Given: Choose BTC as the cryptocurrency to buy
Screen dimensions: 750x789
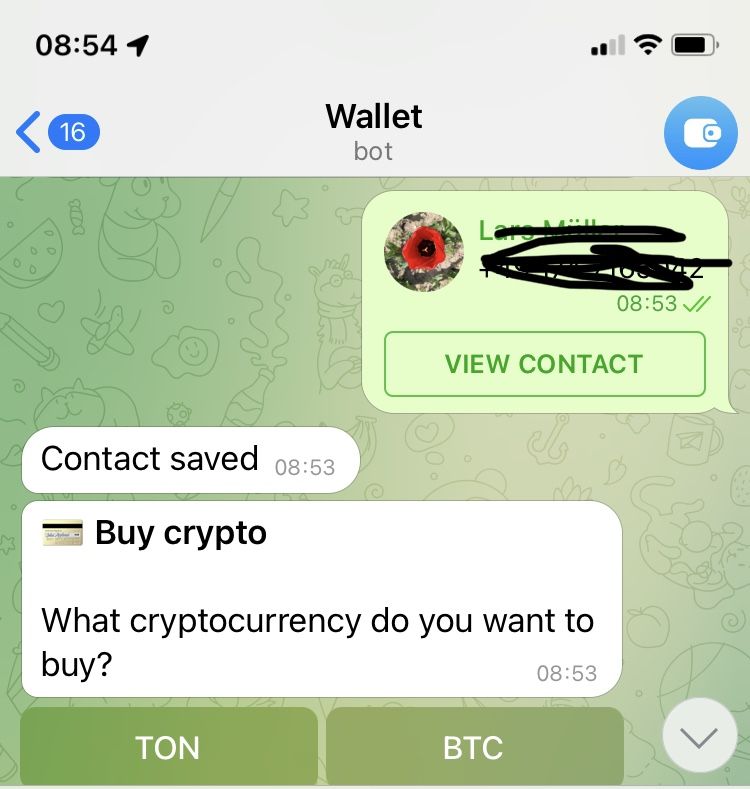Looking at the screenshot, I should coord(473,747).
